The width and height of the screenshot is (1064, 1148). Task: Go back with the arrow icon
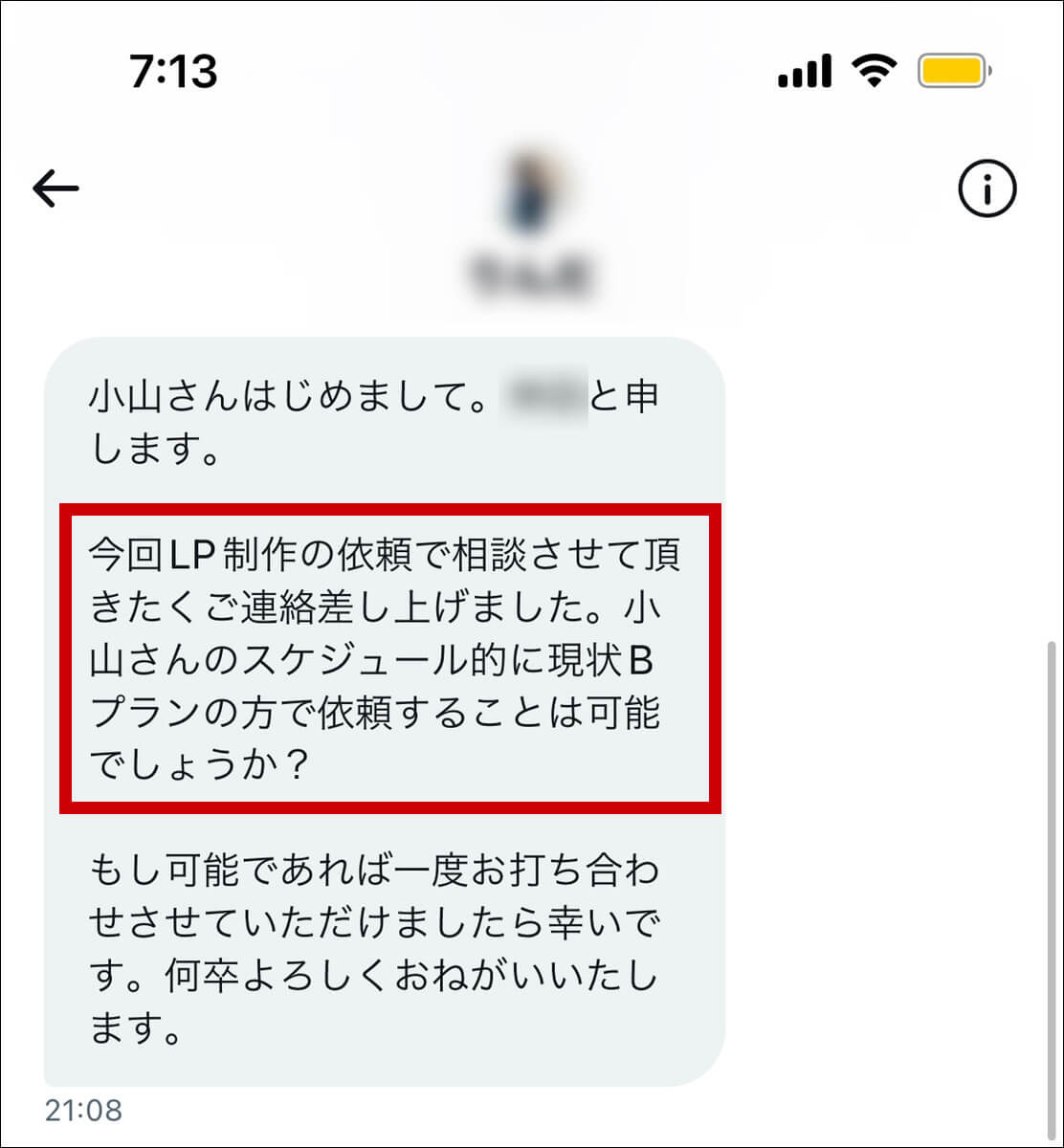55,189
